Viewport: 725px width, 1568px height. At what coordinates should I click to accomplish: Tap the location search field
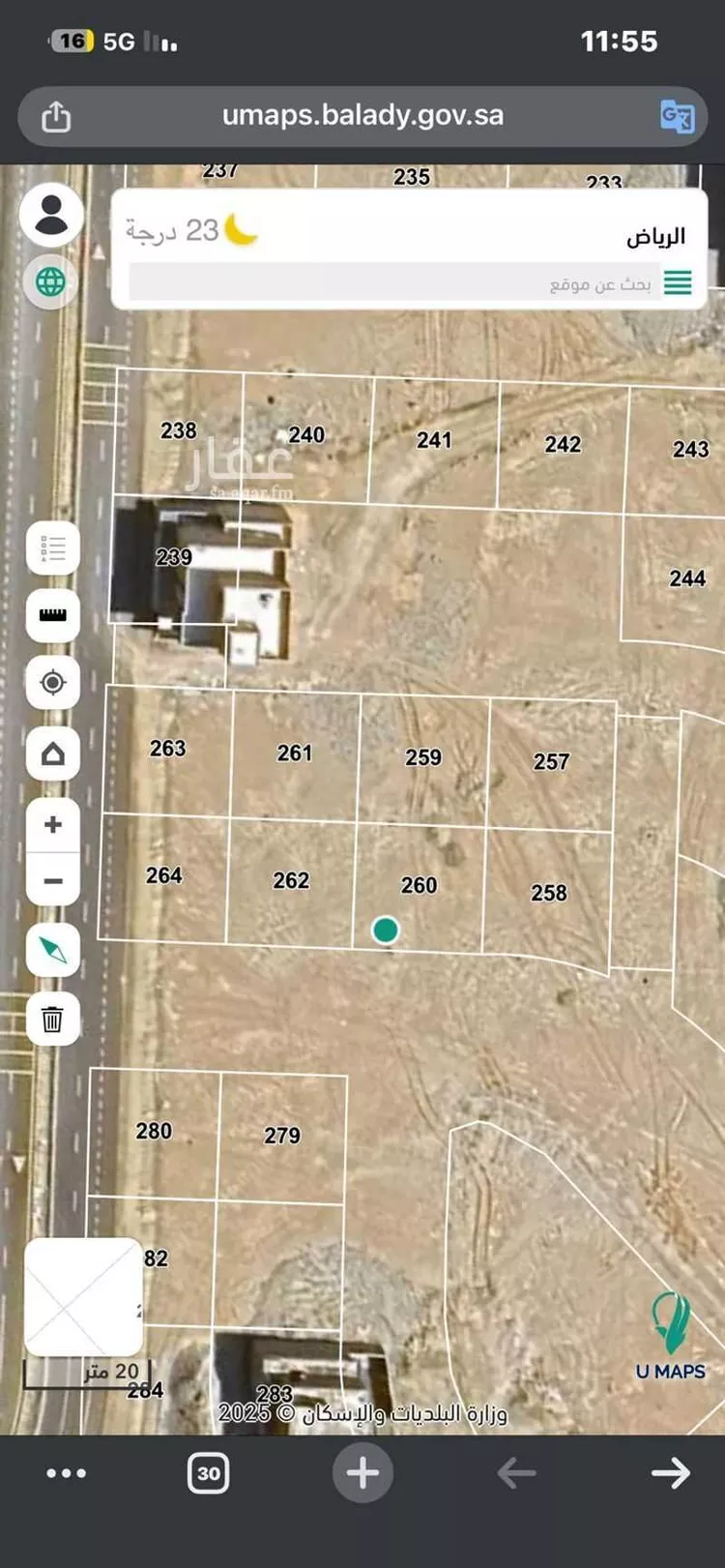(x=396, y=283)
